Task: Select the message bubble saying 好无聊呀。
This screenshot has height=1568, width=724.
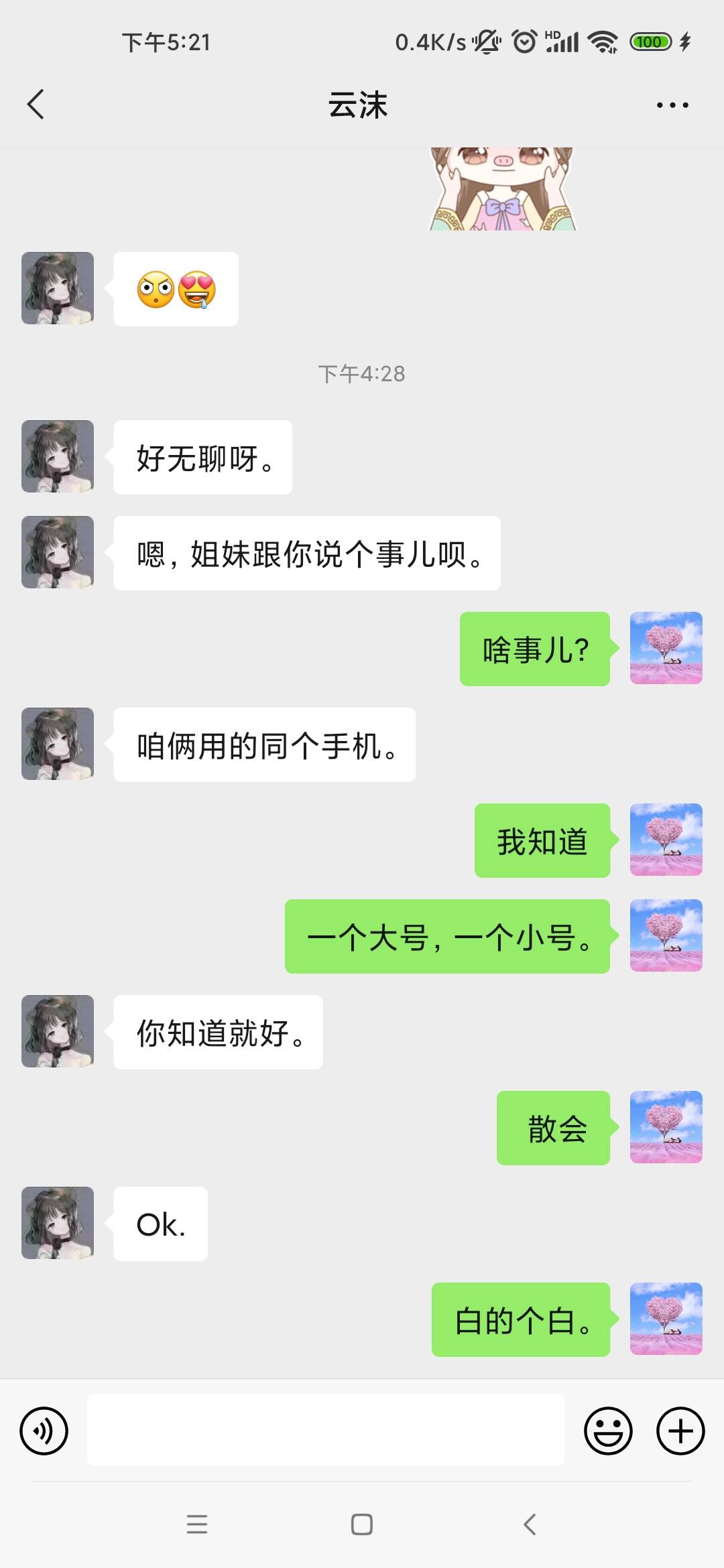Action: [x=202, y=456]
